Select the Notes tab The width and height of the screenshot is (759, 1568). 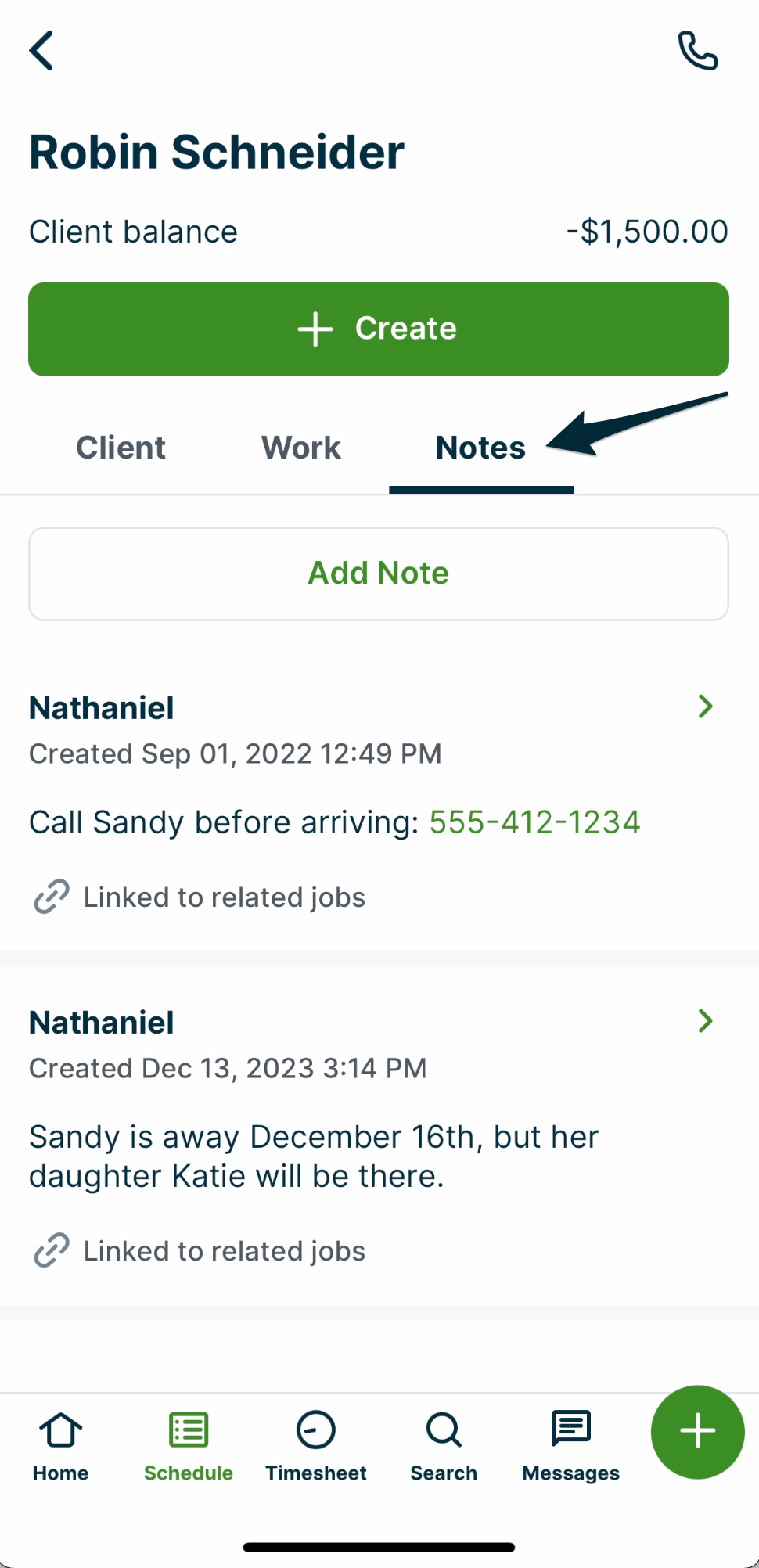[x=480, y=448]
